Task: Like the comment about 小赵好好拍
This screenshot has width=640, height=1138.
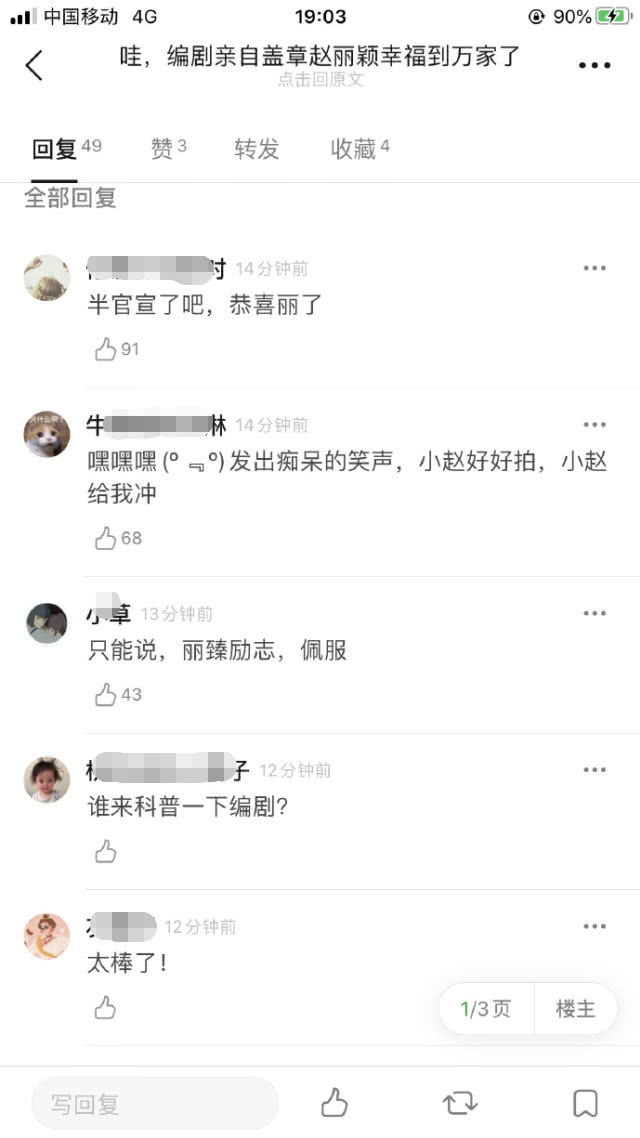Action: click(x=106, y=538)
